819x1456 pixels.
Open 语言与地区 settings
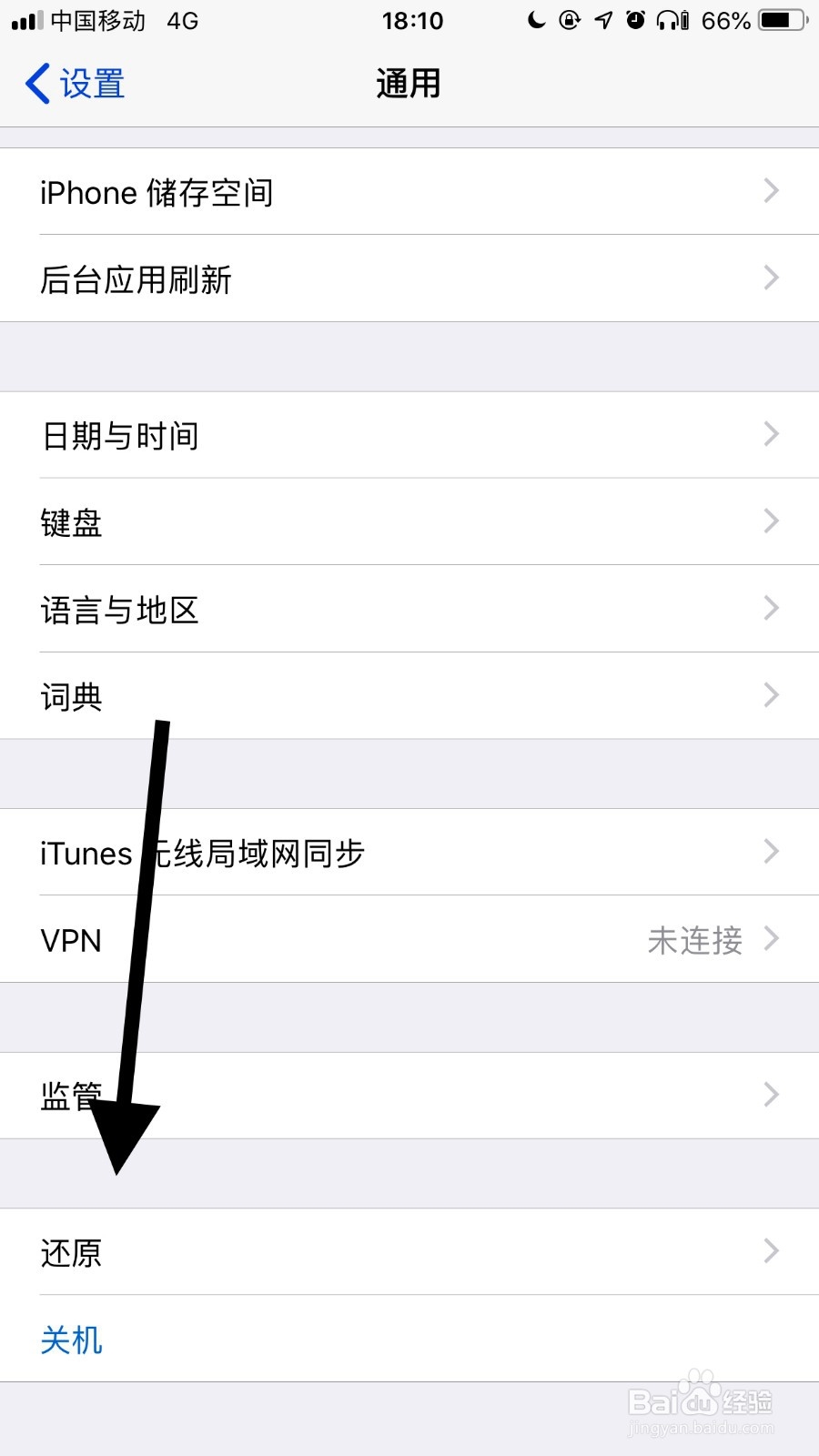pyautogui.click(x=409, y=610)
